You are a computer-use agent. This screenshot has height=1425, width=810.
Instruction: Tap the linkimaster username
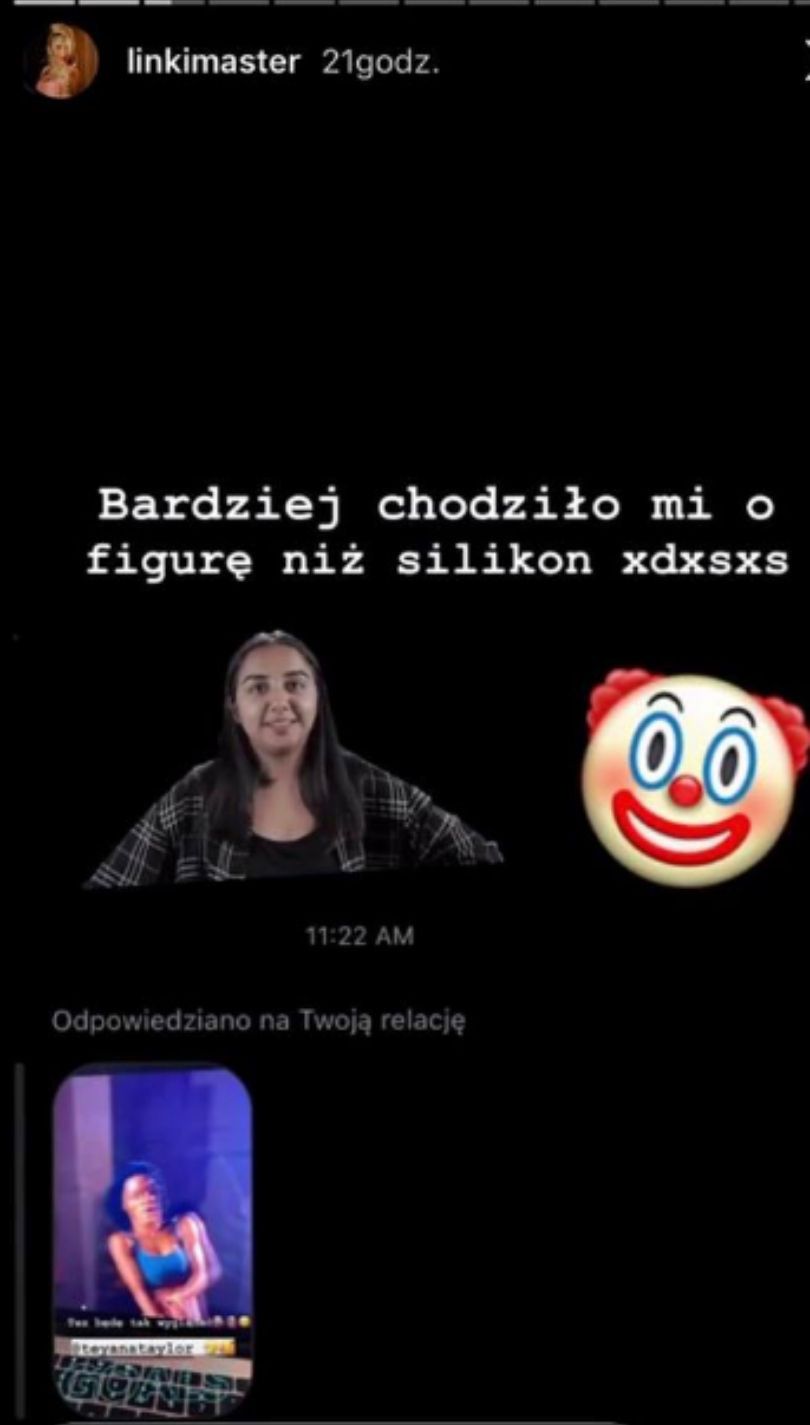pos(213,63)
